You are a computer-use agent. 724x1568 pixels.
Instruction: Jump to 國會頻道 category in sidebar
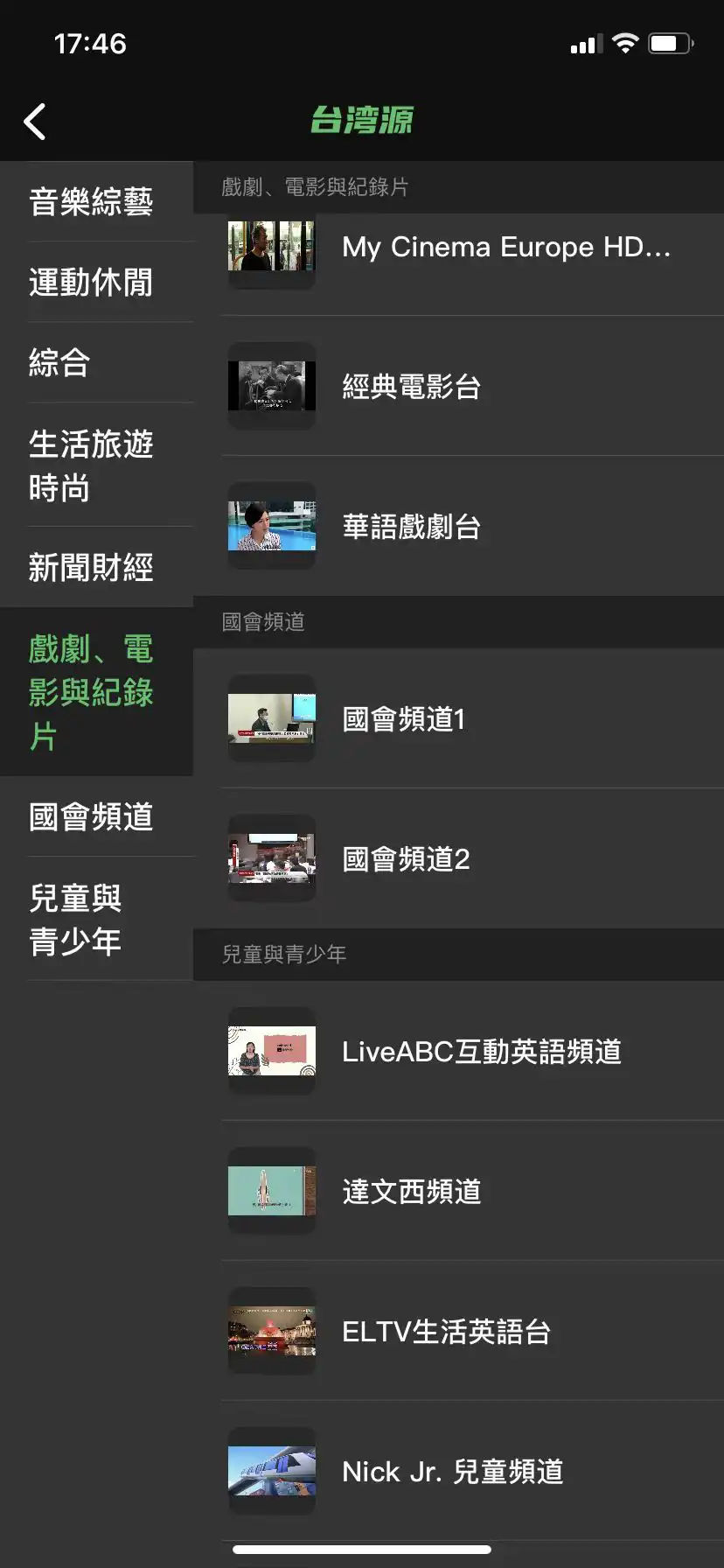coord(91,816)
